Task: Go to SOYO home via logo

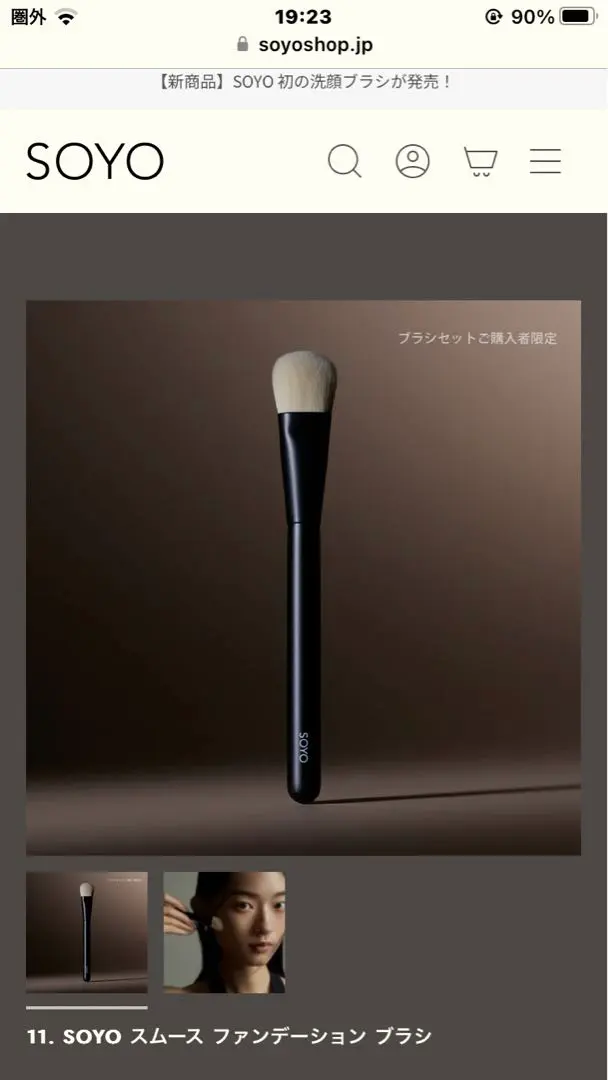Action: (x=95, y=161)
